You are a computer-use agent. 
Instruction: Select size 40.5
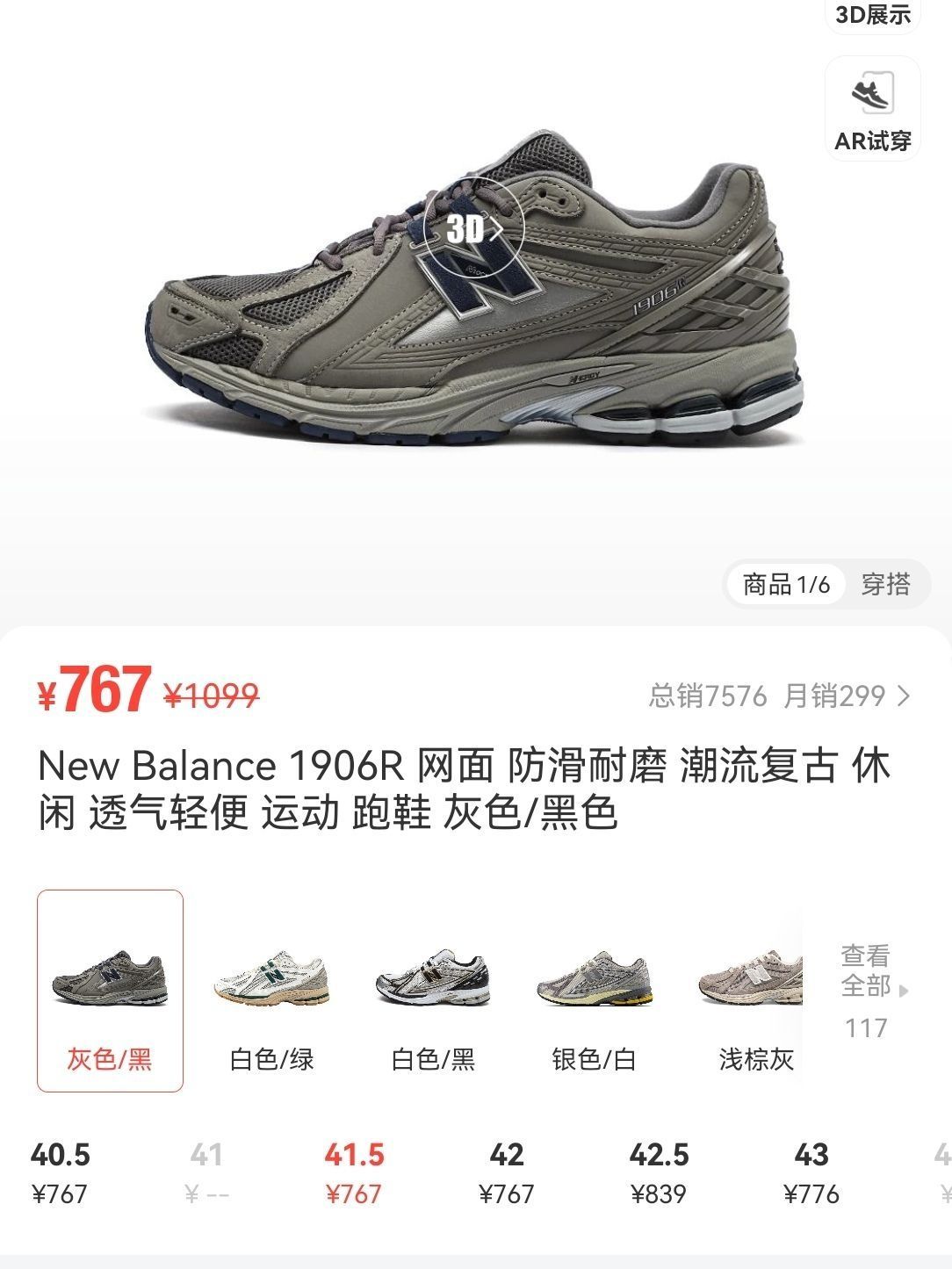[x=60, y=1172]
